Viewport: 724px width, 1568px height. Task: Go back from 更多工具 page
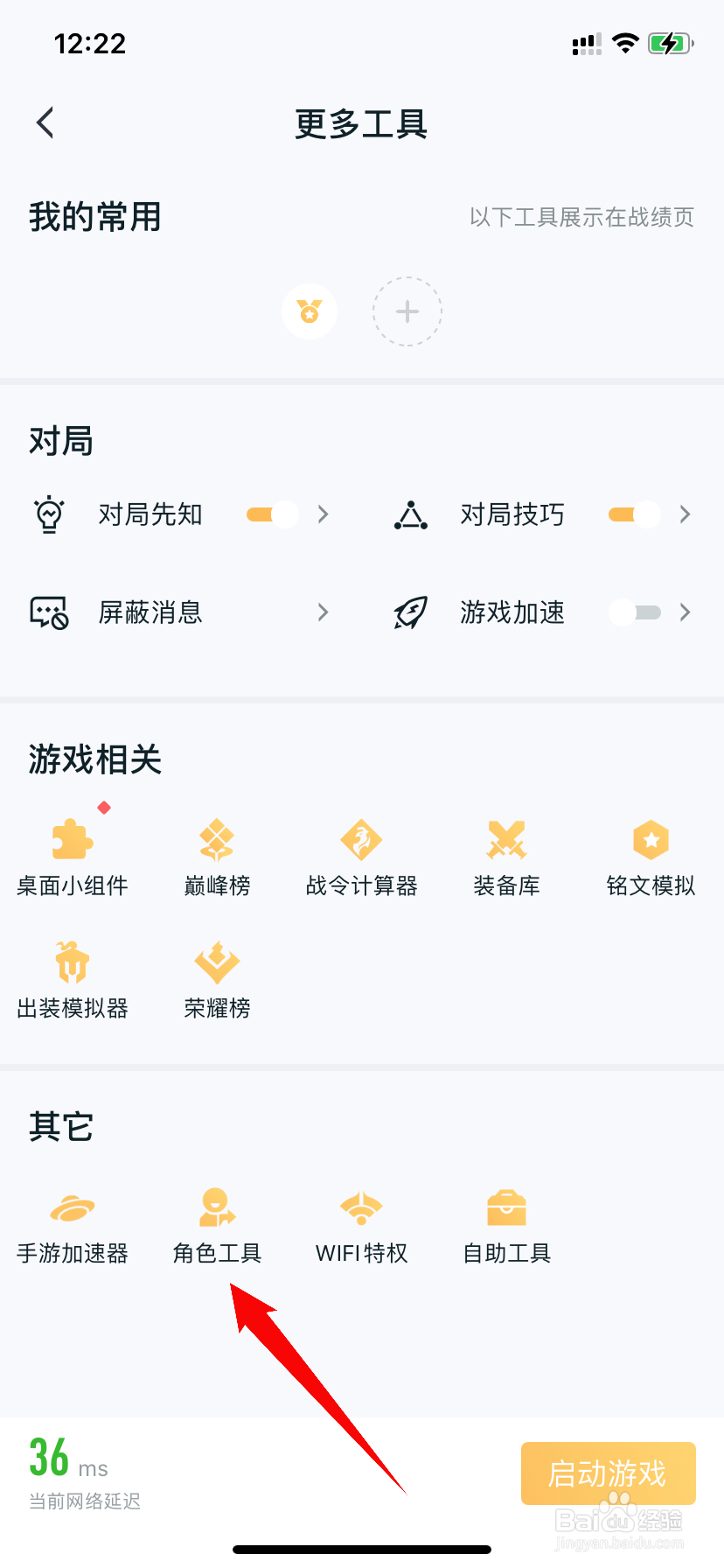click(x=45, y=123)
